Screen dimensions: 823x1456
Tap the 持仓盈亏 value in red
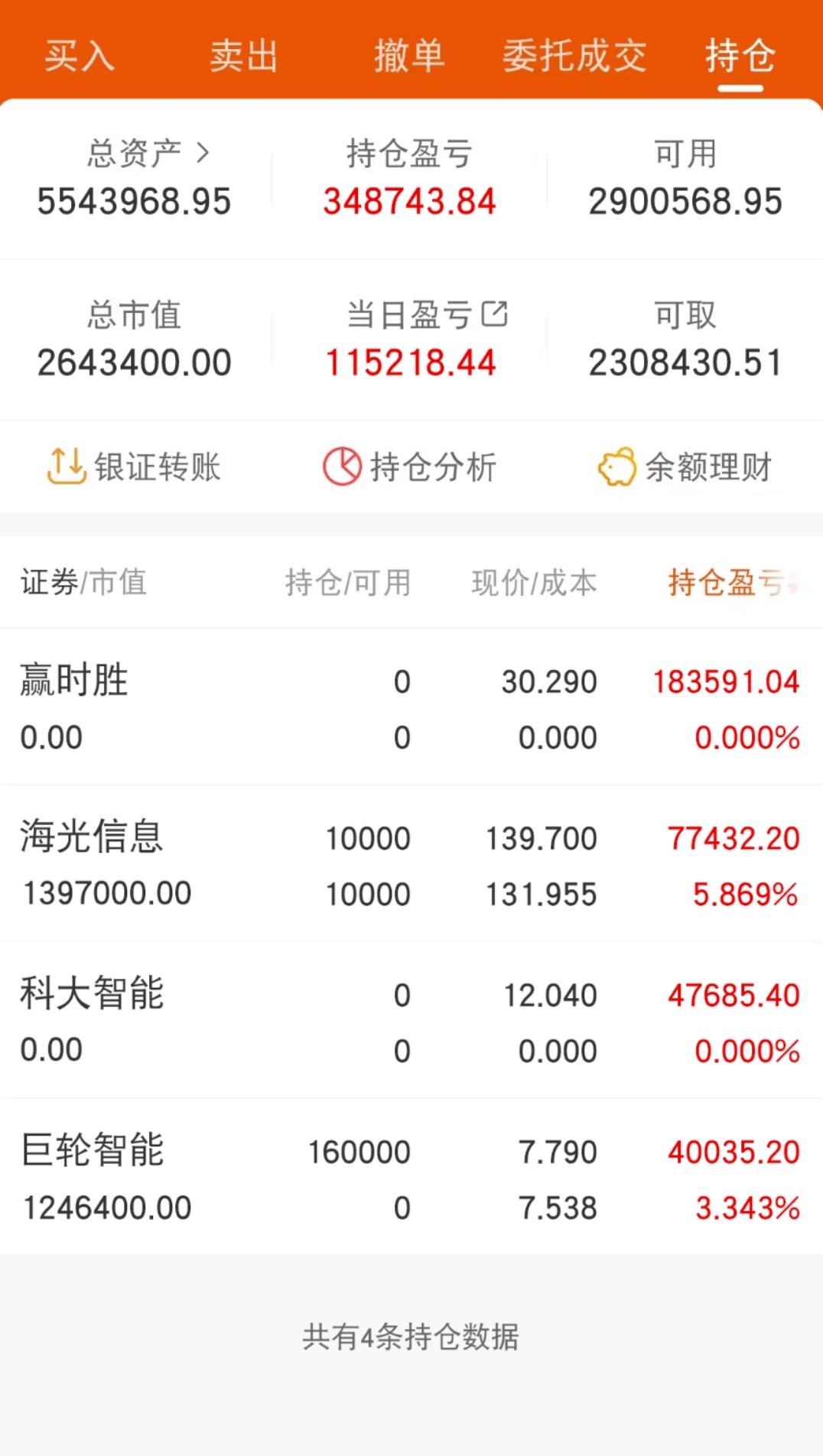click(410, 201)
